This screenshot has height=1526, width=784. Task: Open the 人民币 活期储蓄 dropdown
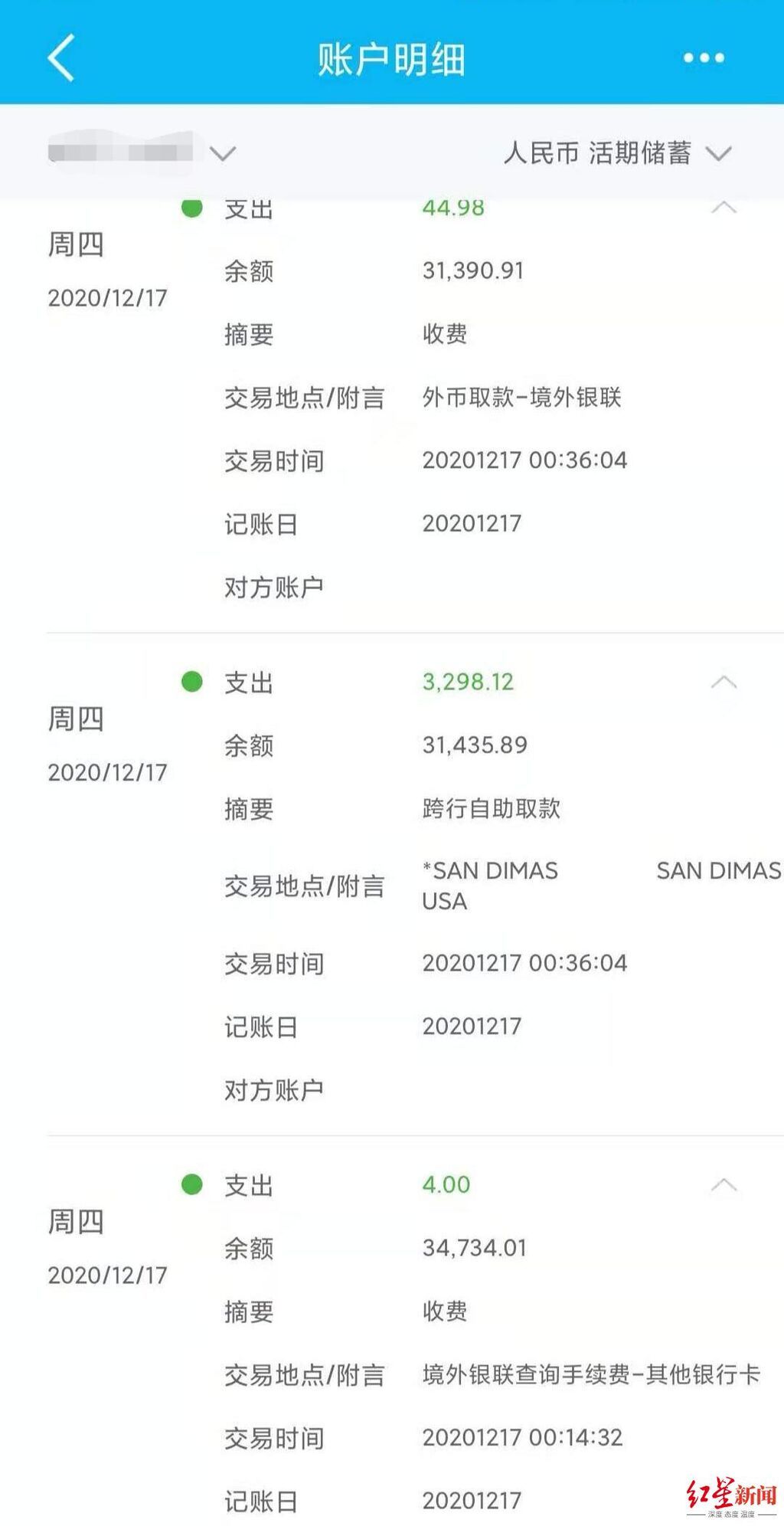(617, 153)
